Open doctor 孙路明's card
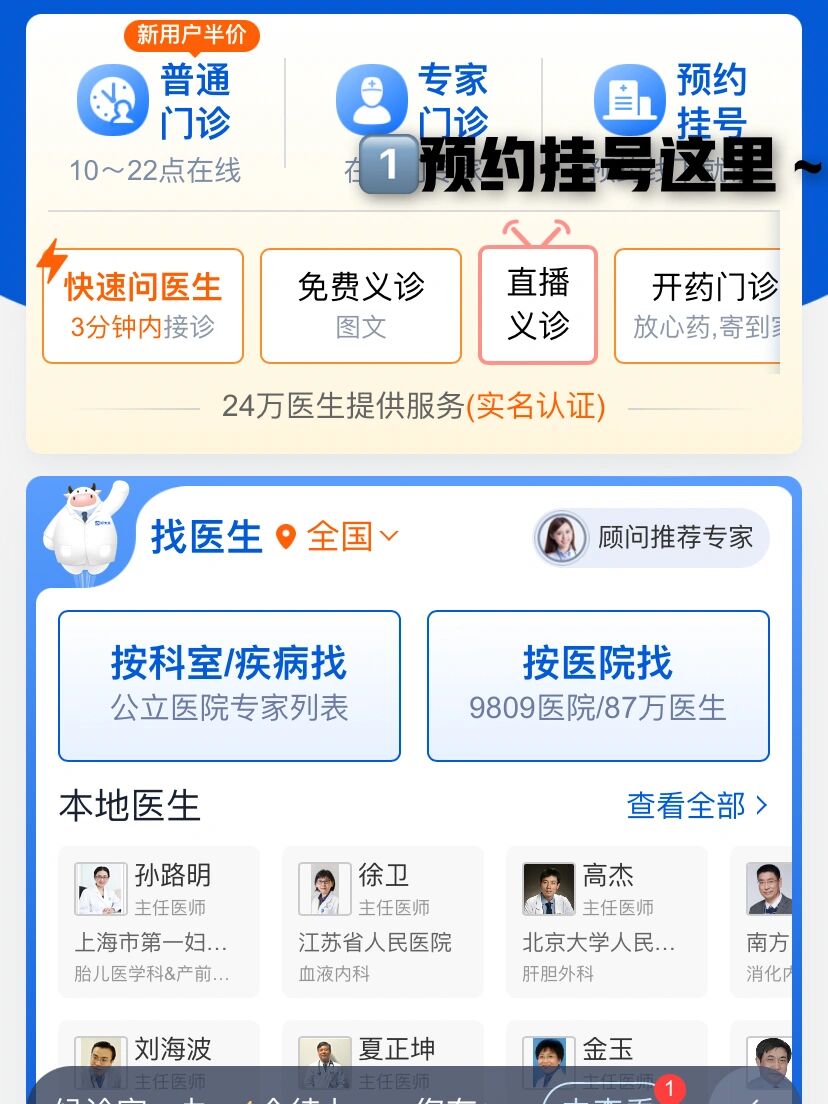 pos(159,921)
